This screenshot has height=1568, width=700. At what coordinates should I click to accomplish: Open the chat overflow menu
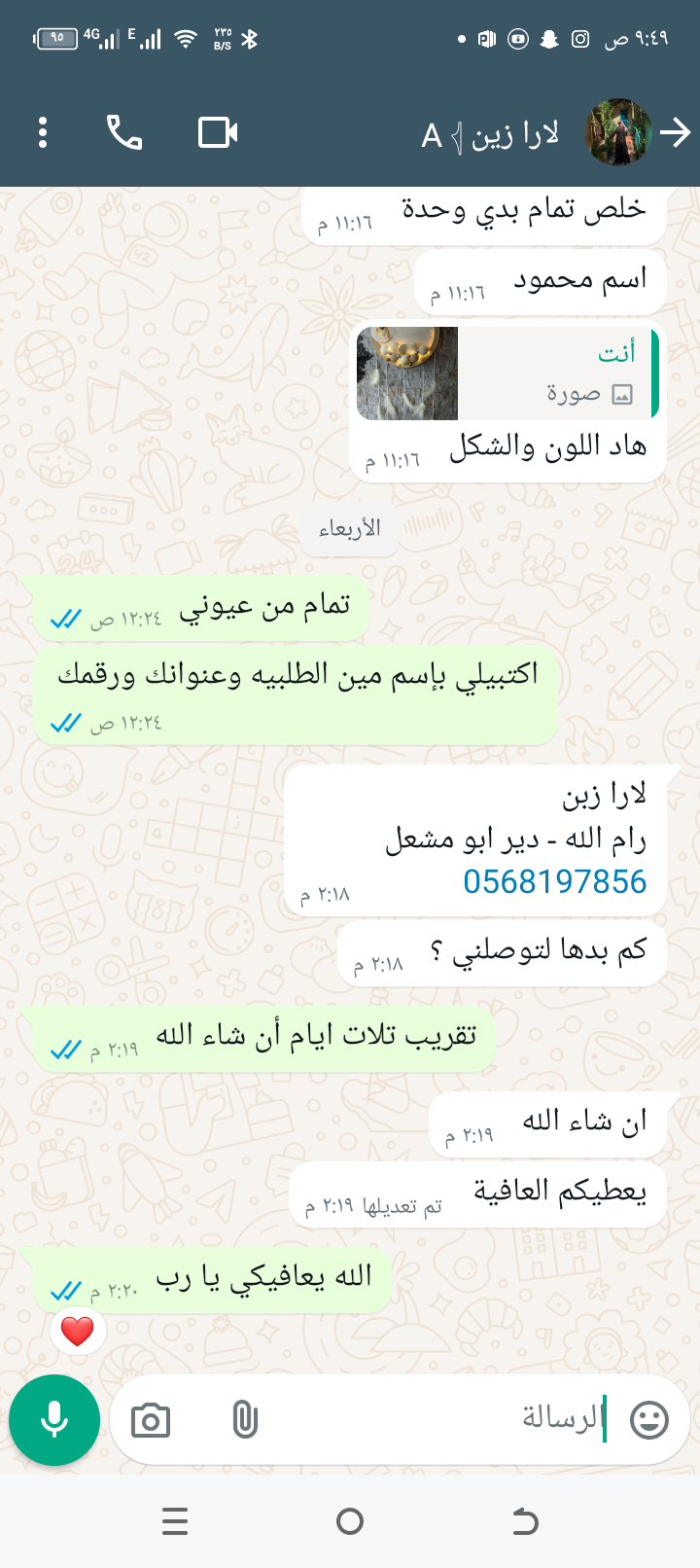tap(43, 132)
